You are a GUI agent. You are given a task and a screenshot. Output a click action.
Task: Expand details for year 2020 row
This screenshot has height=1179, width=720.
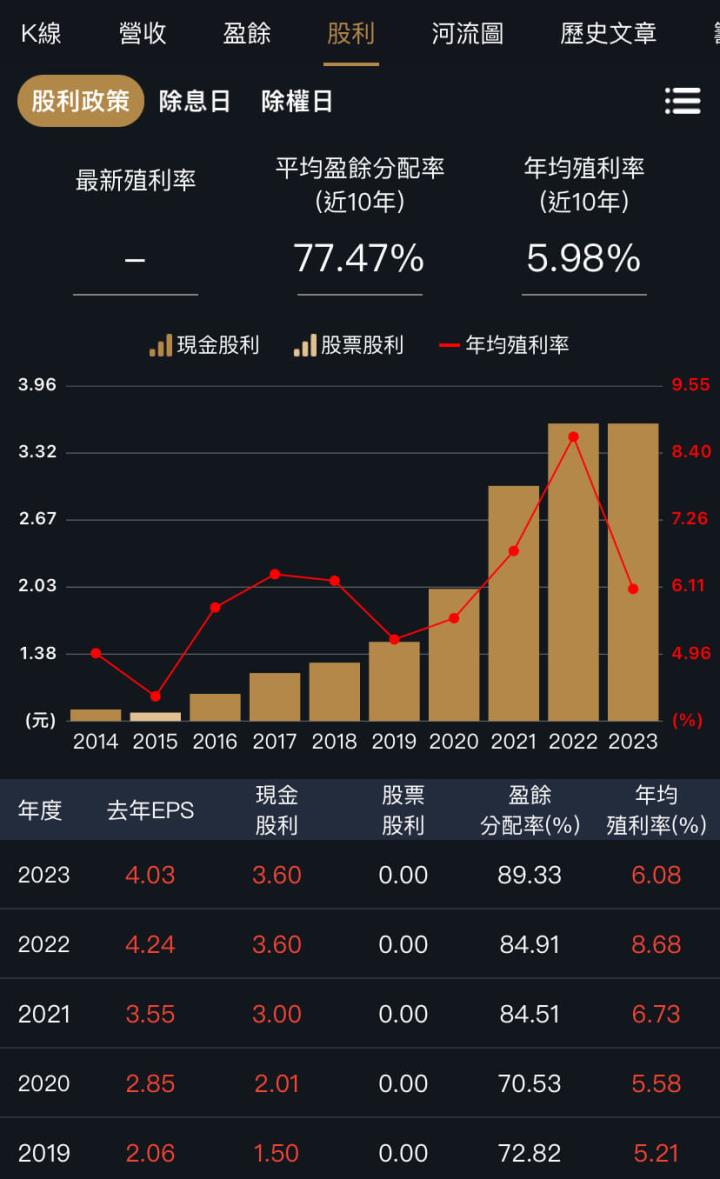pyautogui.click(x=360, y=1083)
